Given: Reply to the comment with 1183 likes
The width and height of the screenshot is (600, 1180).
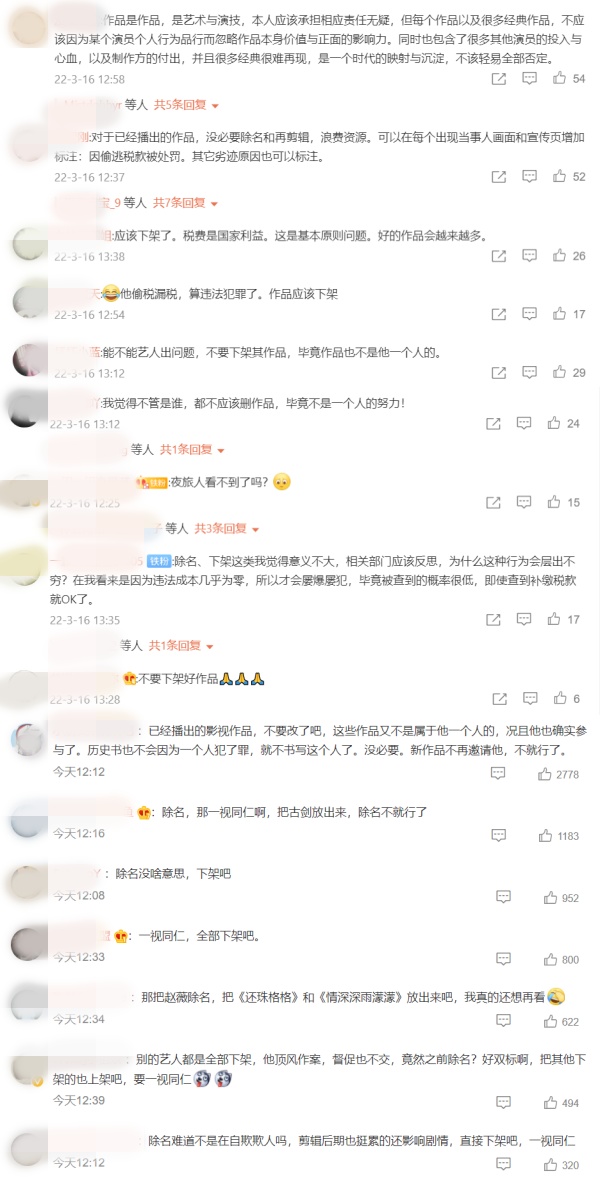Looking at the screenshot, I should point(498,835).
